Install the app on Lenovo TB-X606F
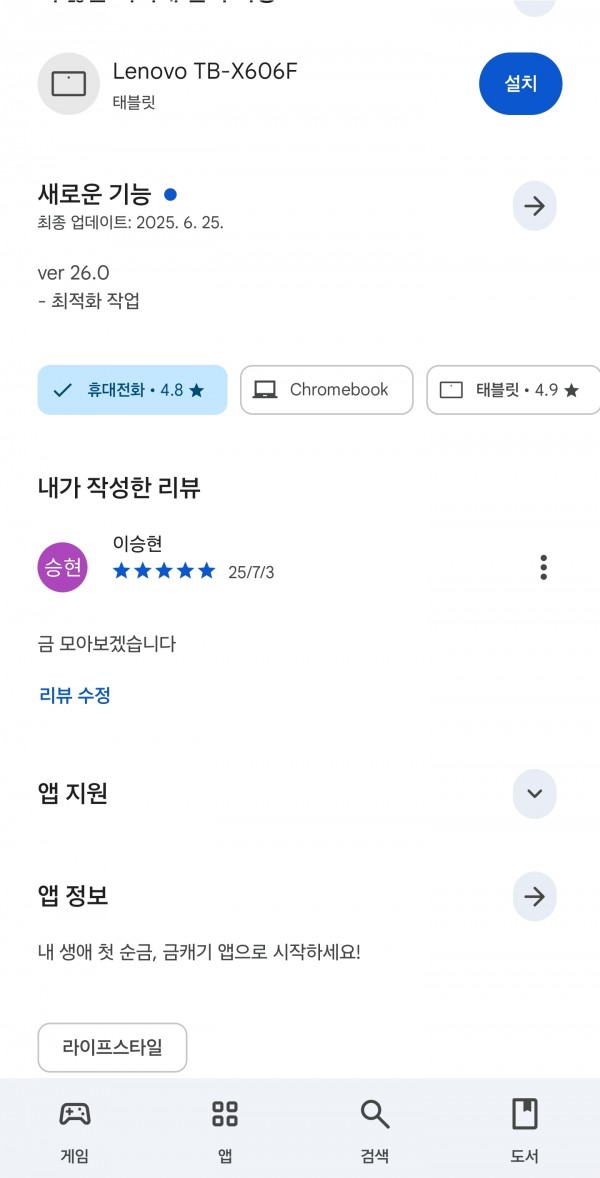Viewport: 600px width, 1178px height. [x=520, y=83]
